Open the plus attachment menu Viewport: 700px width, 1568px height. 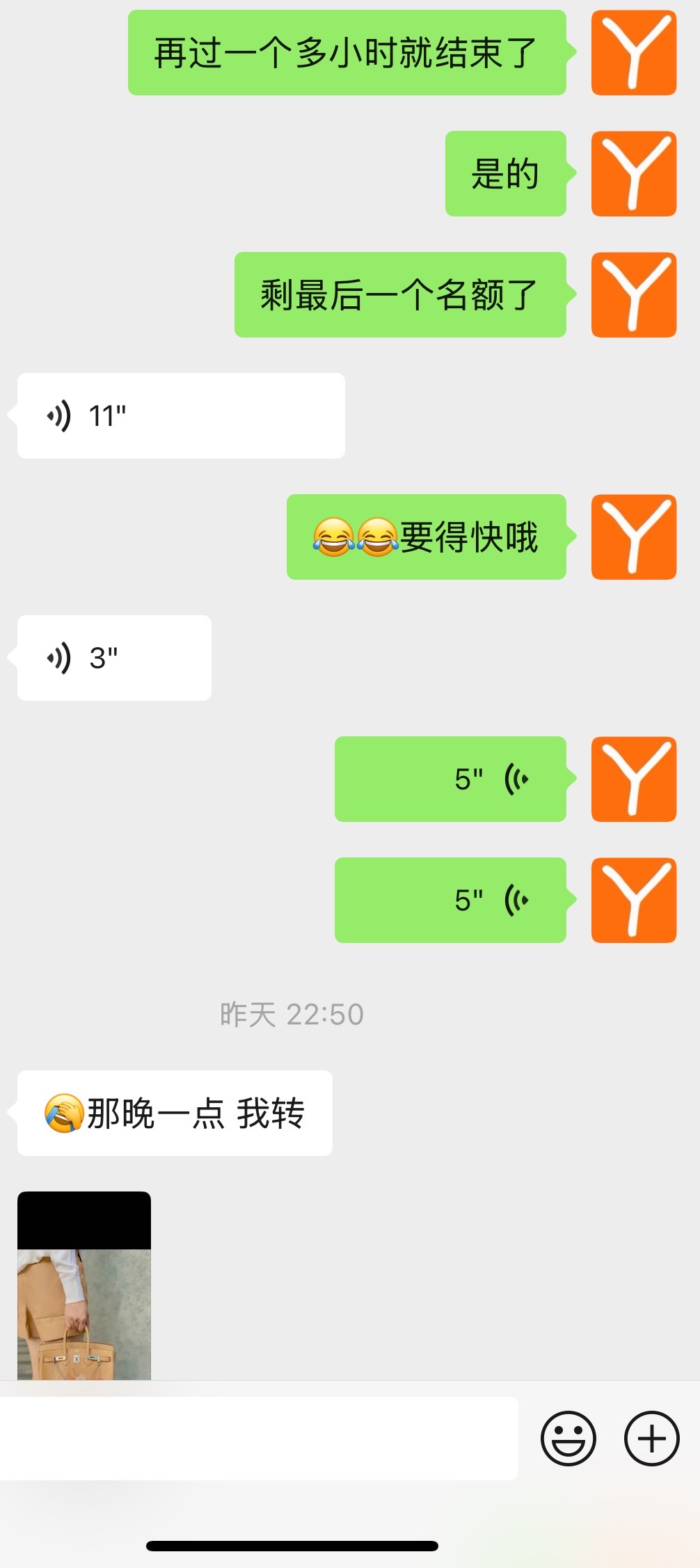point(651,1439)
